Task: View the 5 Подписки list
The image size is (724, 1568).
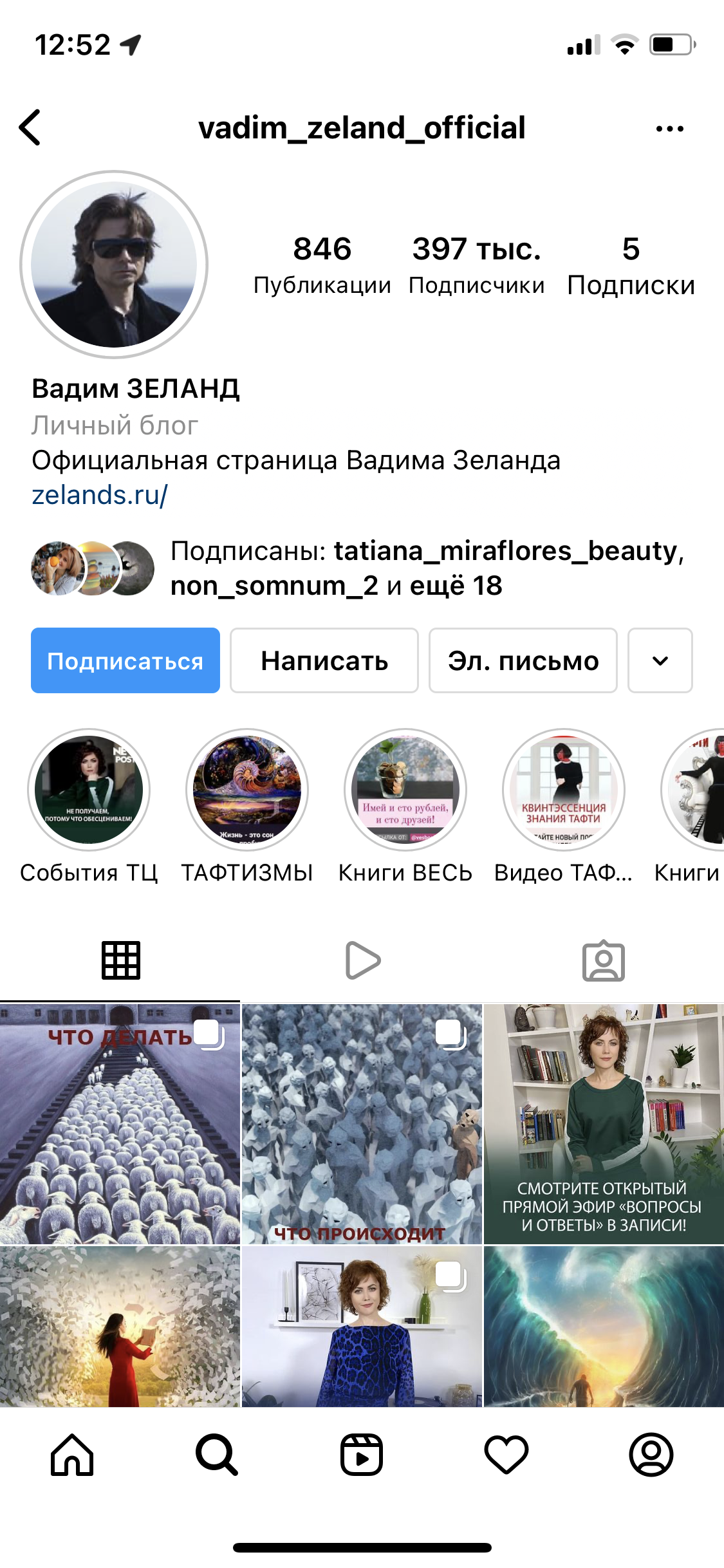Action: click(631, 264)
